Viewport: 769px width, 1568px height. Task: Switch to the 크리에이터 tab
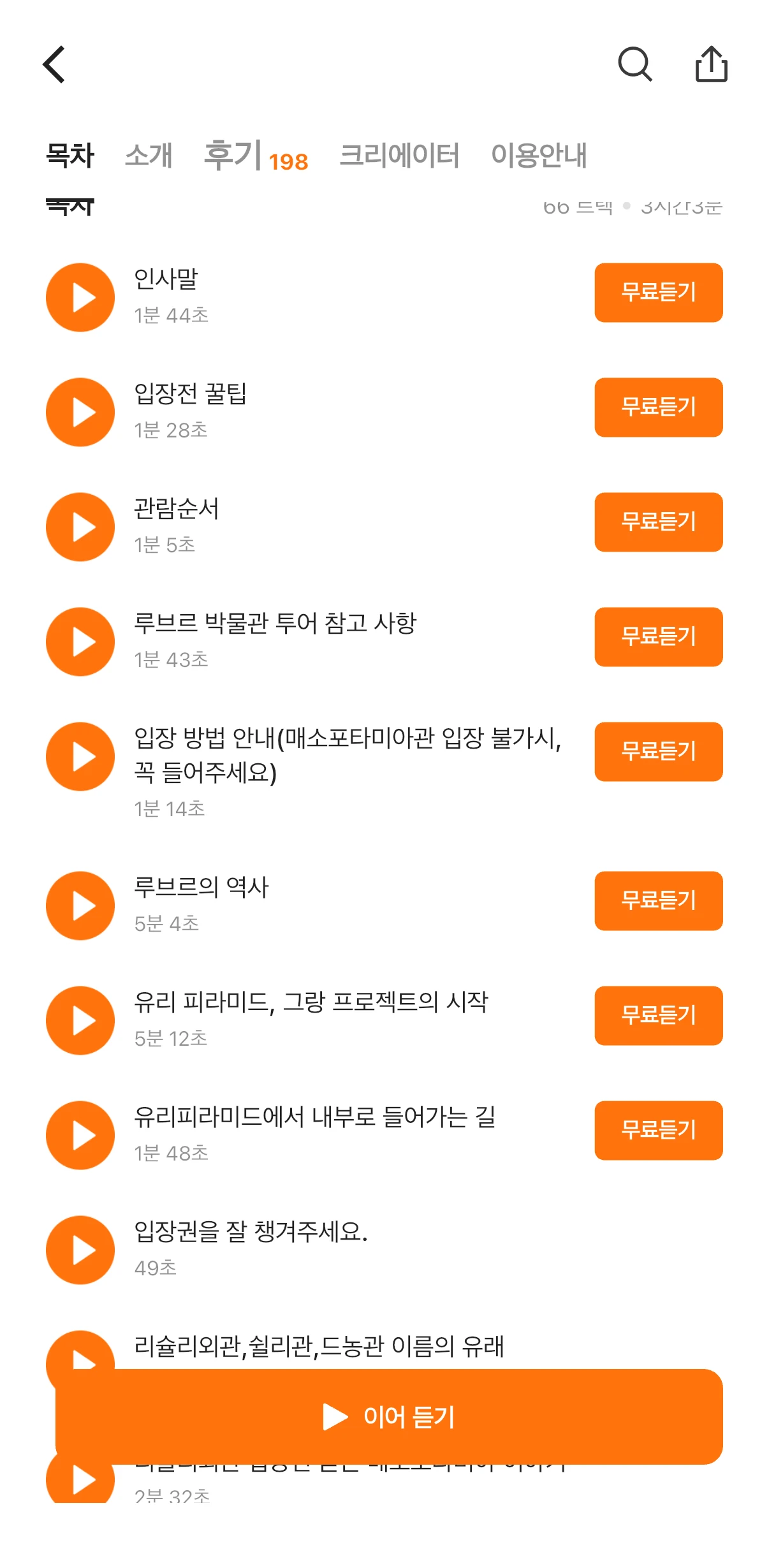(x=399, y=156)
